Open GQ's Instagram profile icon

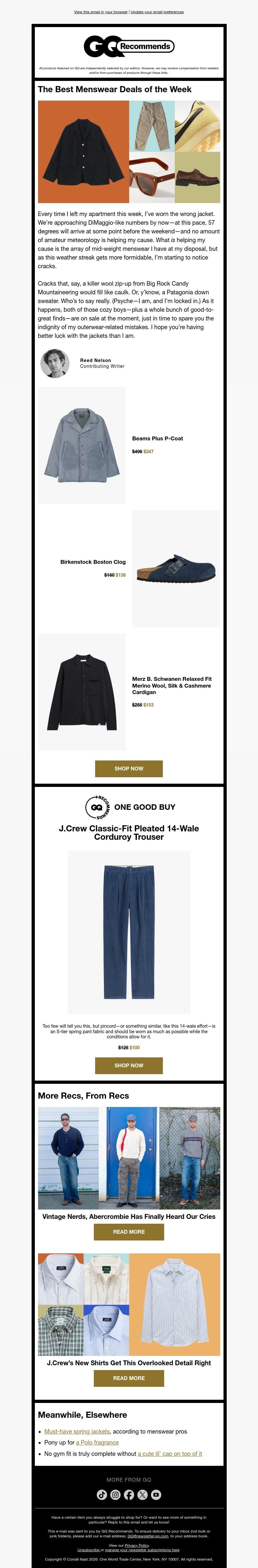coord(115,1494)
